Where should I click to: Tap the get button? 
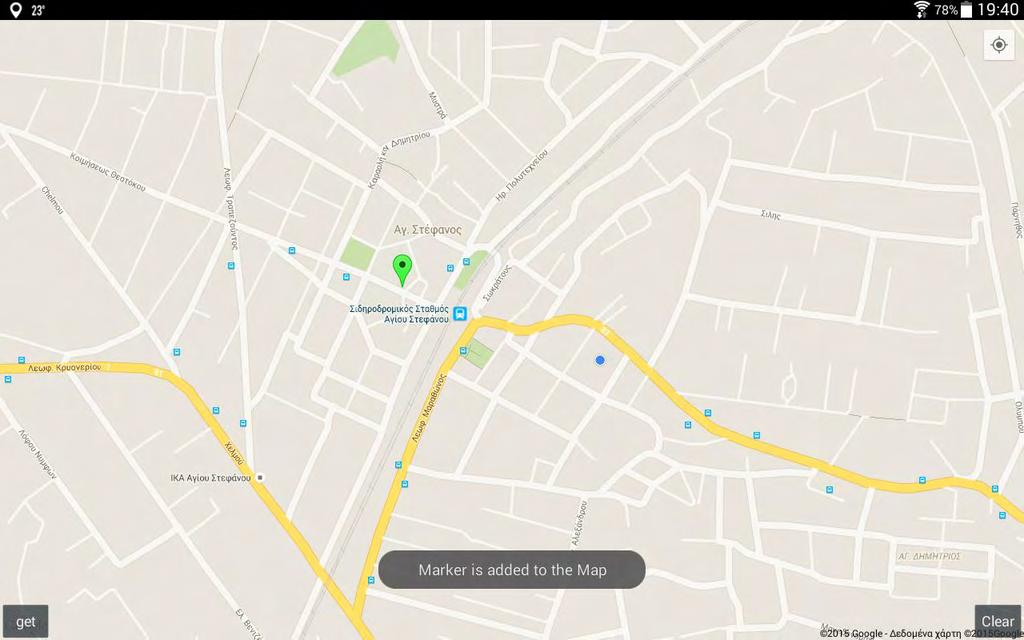tap(25, 621)
